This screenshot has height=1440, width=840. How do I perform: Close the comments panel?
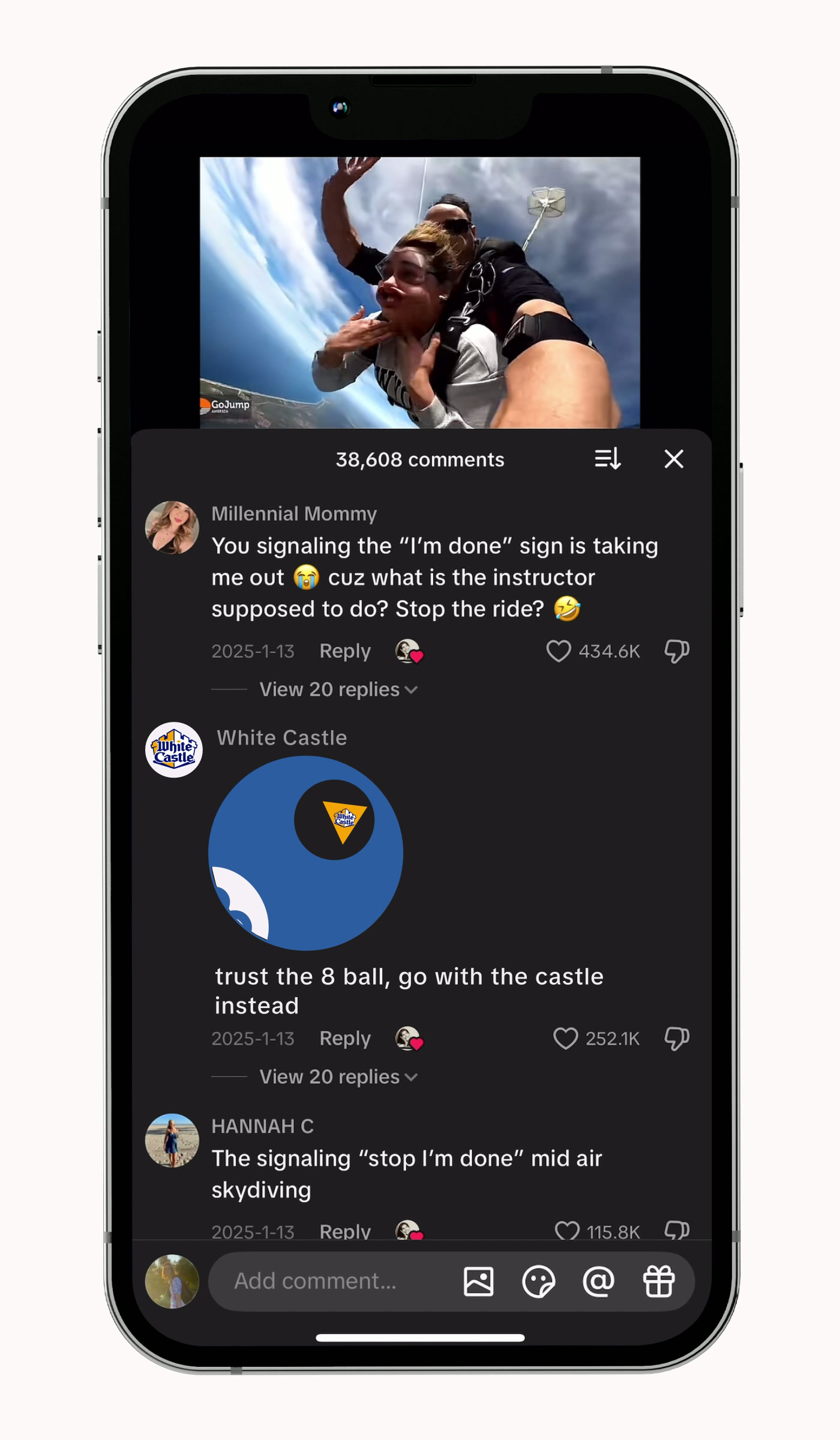tap(673, 459)
